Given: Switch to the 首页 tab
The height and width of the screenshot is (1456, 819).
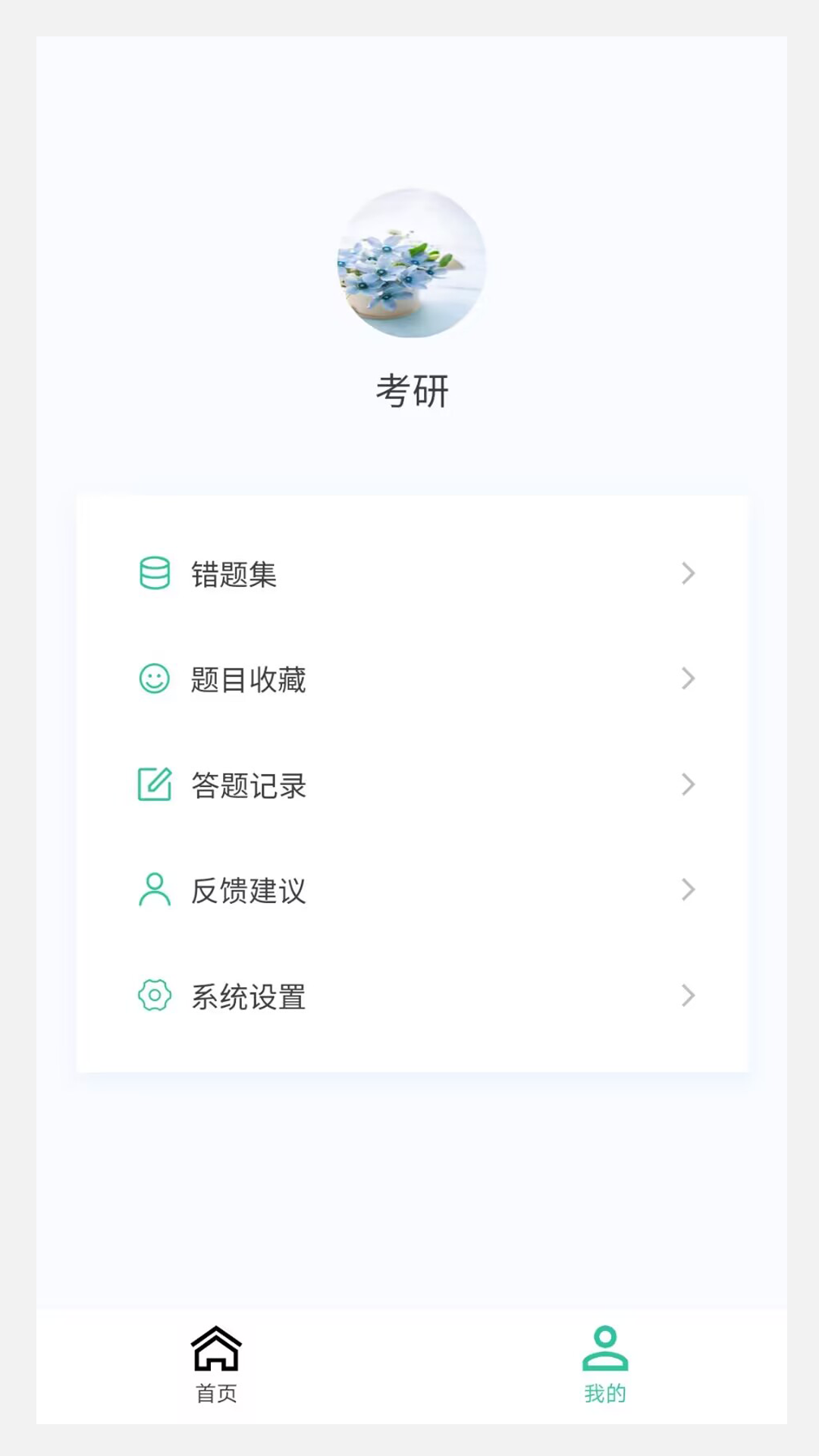Looking at the screenshot, I should (x=215, y=1365).
